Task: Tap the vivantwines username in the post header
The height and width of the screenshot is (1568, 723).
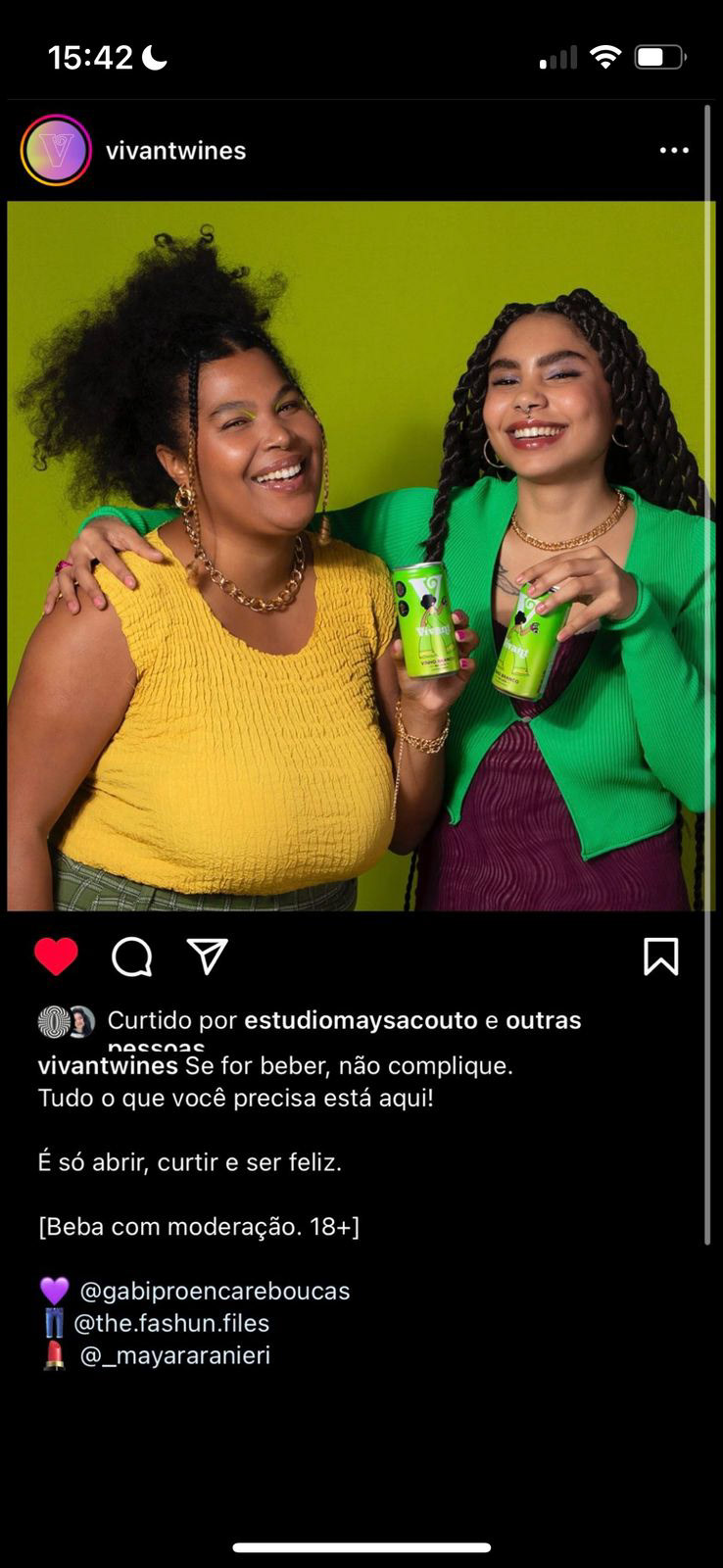Action: click(175, 151)
